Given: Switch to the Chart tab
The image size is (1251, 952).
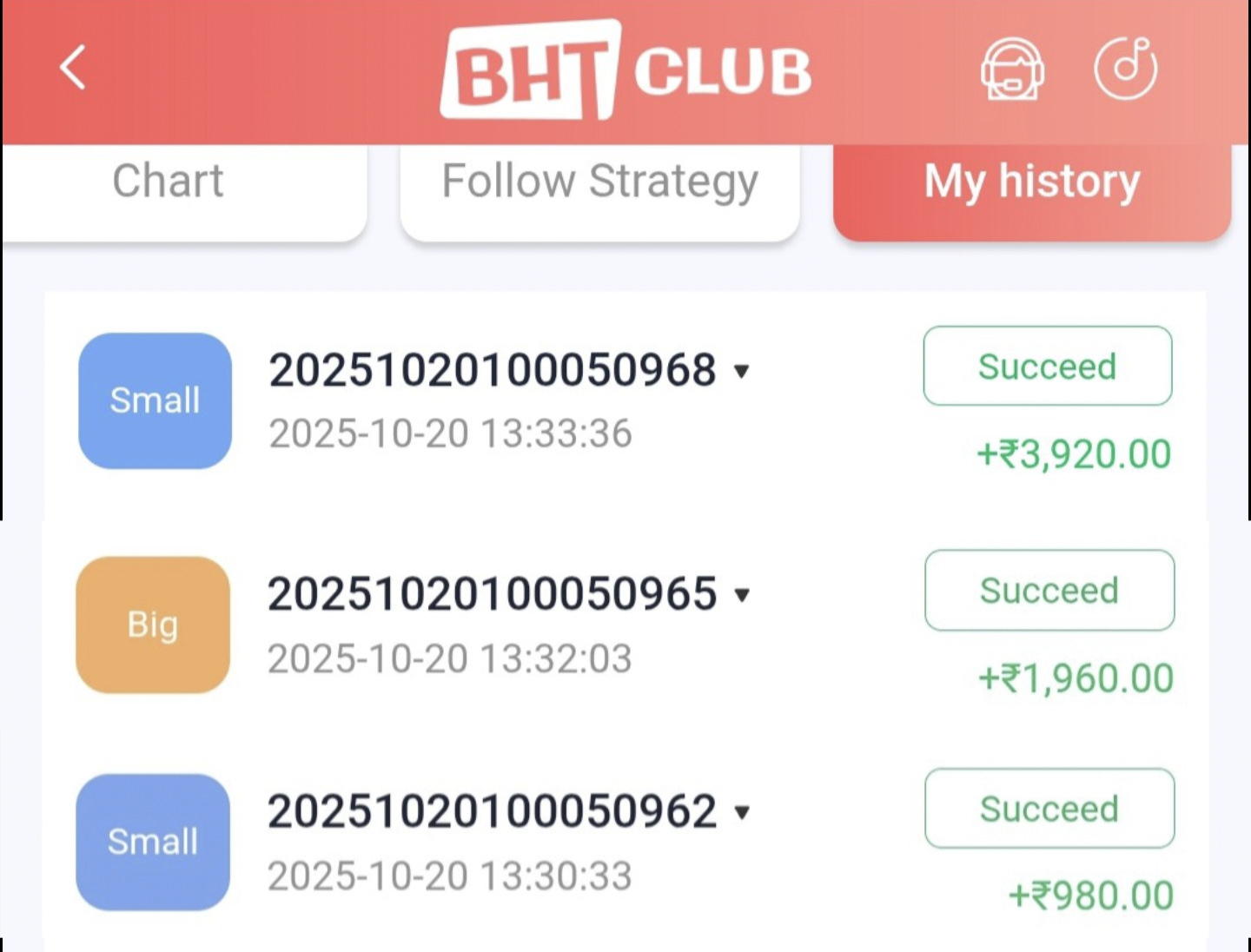Looking at the screenshot, I should [169, 182].
